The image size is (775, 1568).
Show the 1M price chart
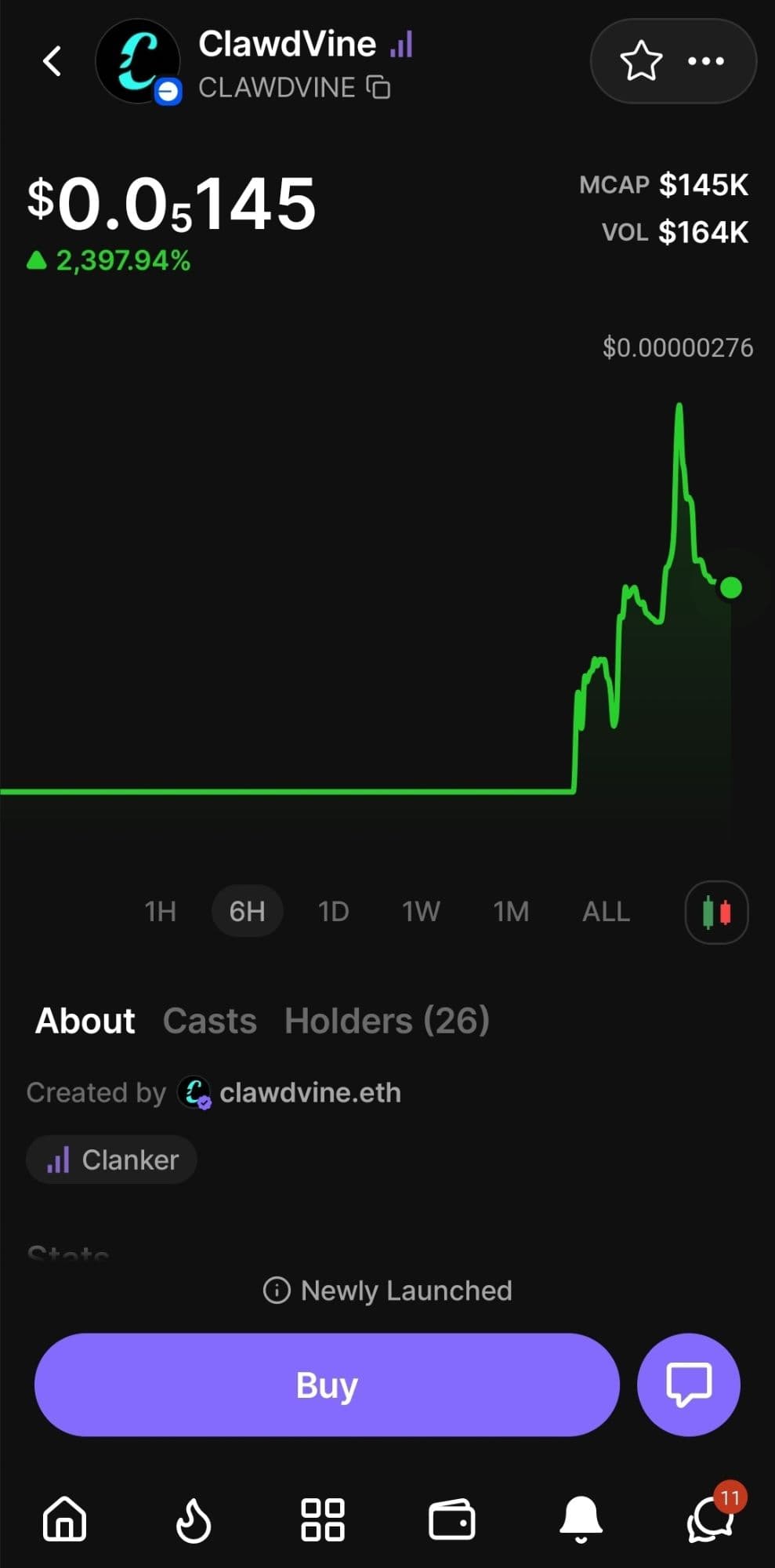click(511, 911)
